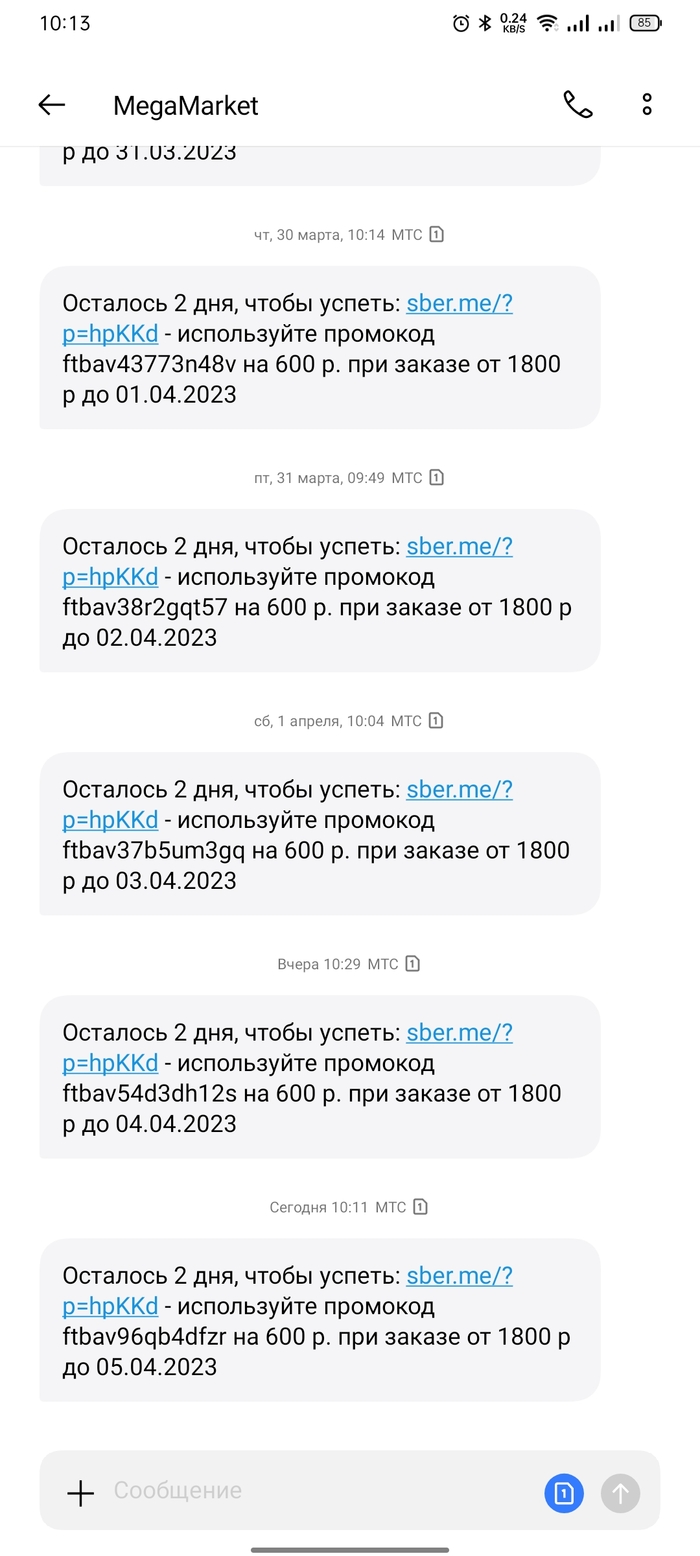The image size is (700, 1556).
Task: Open sber.me link in message with ftbav54d3dh12s
Action: tap(459, 1033)
